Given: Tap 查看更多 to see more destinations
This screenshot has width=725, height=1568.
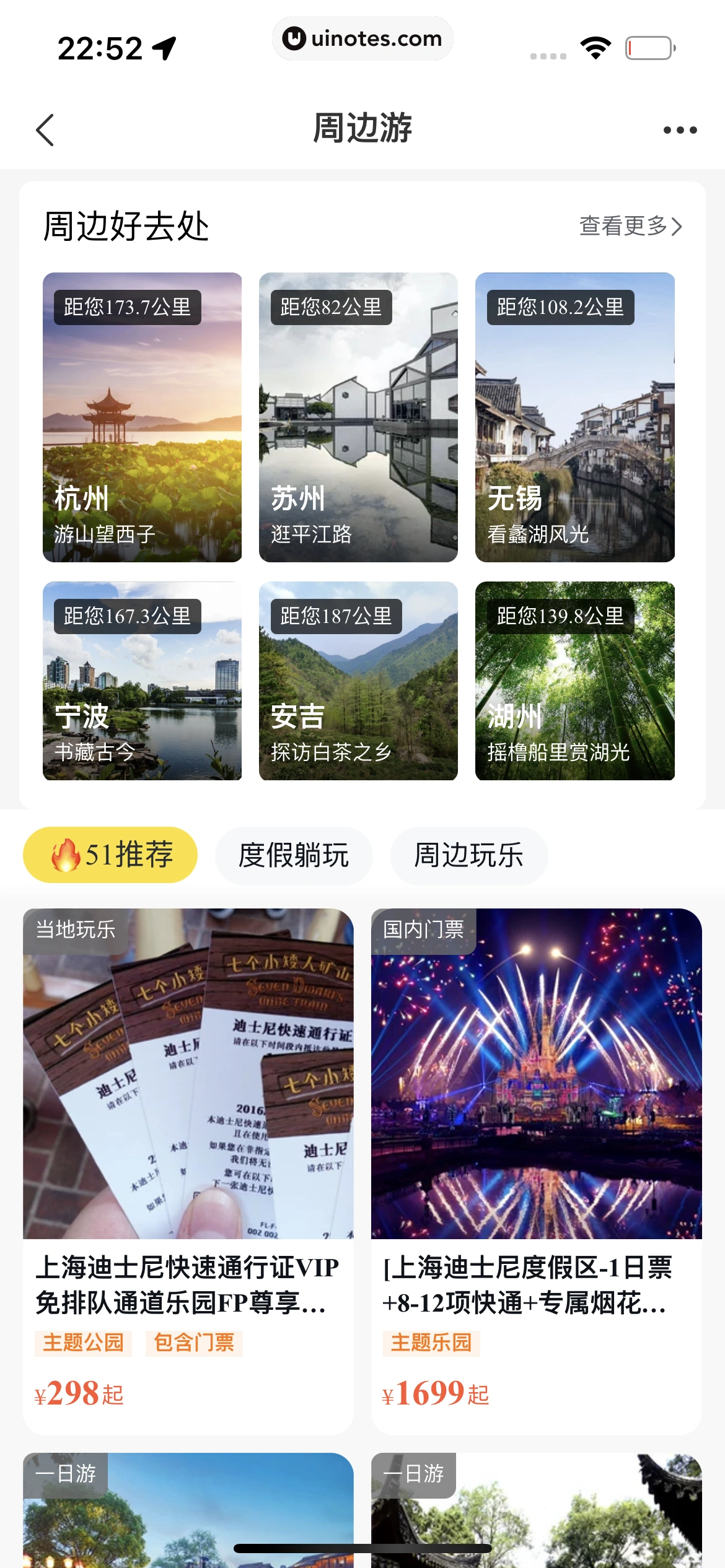Looking at the screenshot, I should 630,226.
